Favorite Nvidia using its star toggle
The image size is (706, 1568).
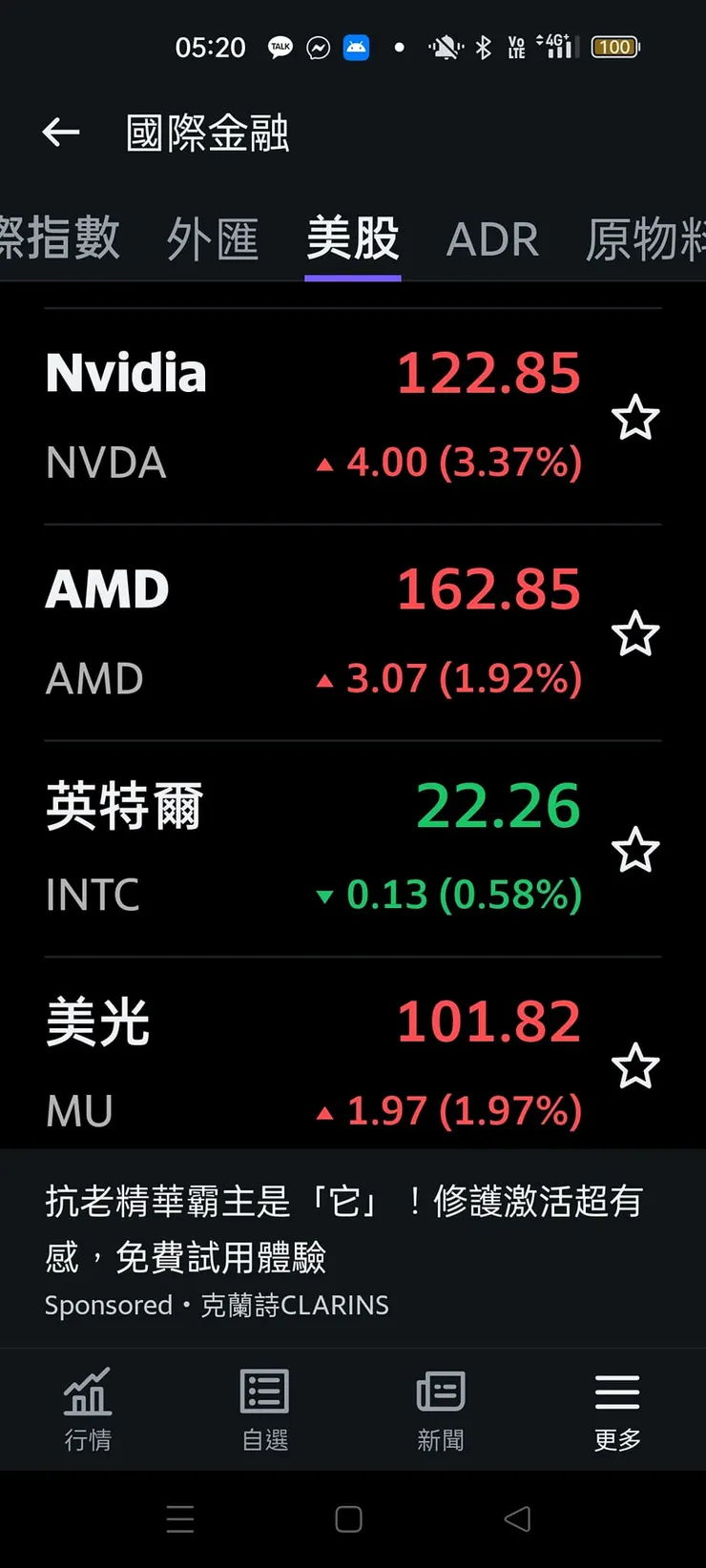pos(635,417)
